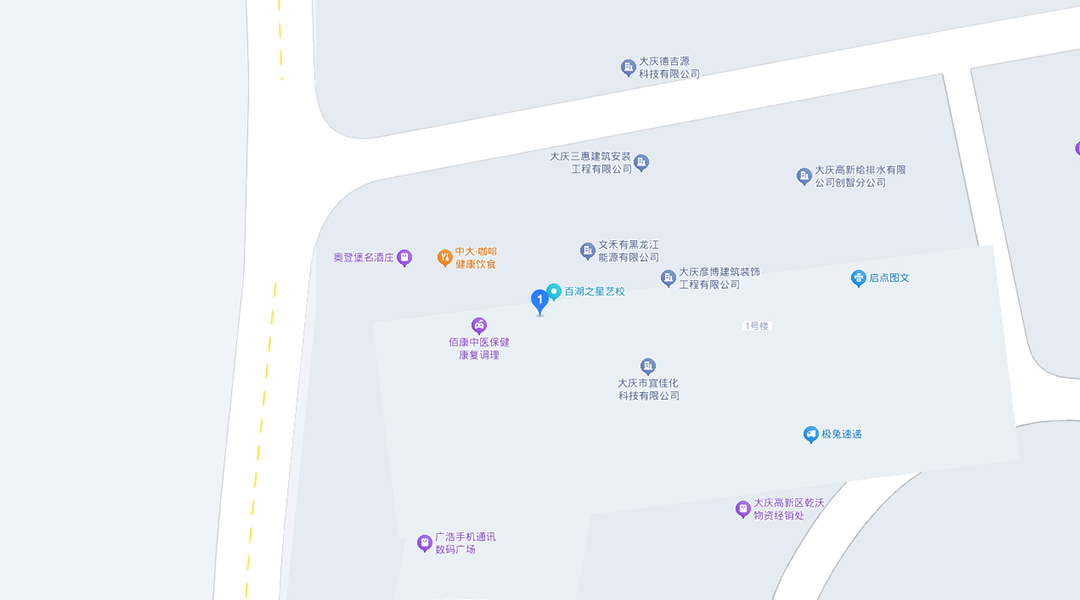The height and width of the screenshot is (600, 1080).
Task: Select the 大庆德吉源科技有限公司 marker
Action: click(628, 67)
